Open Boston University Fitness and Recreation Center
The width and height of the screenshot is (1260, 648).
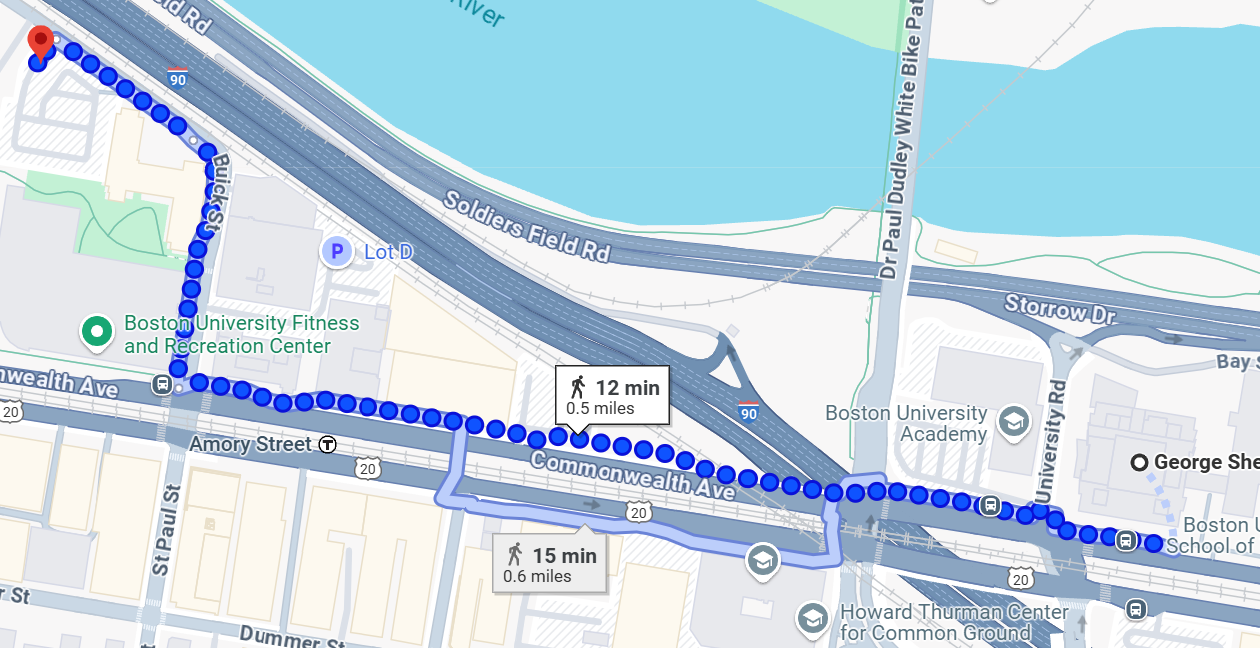97,330
